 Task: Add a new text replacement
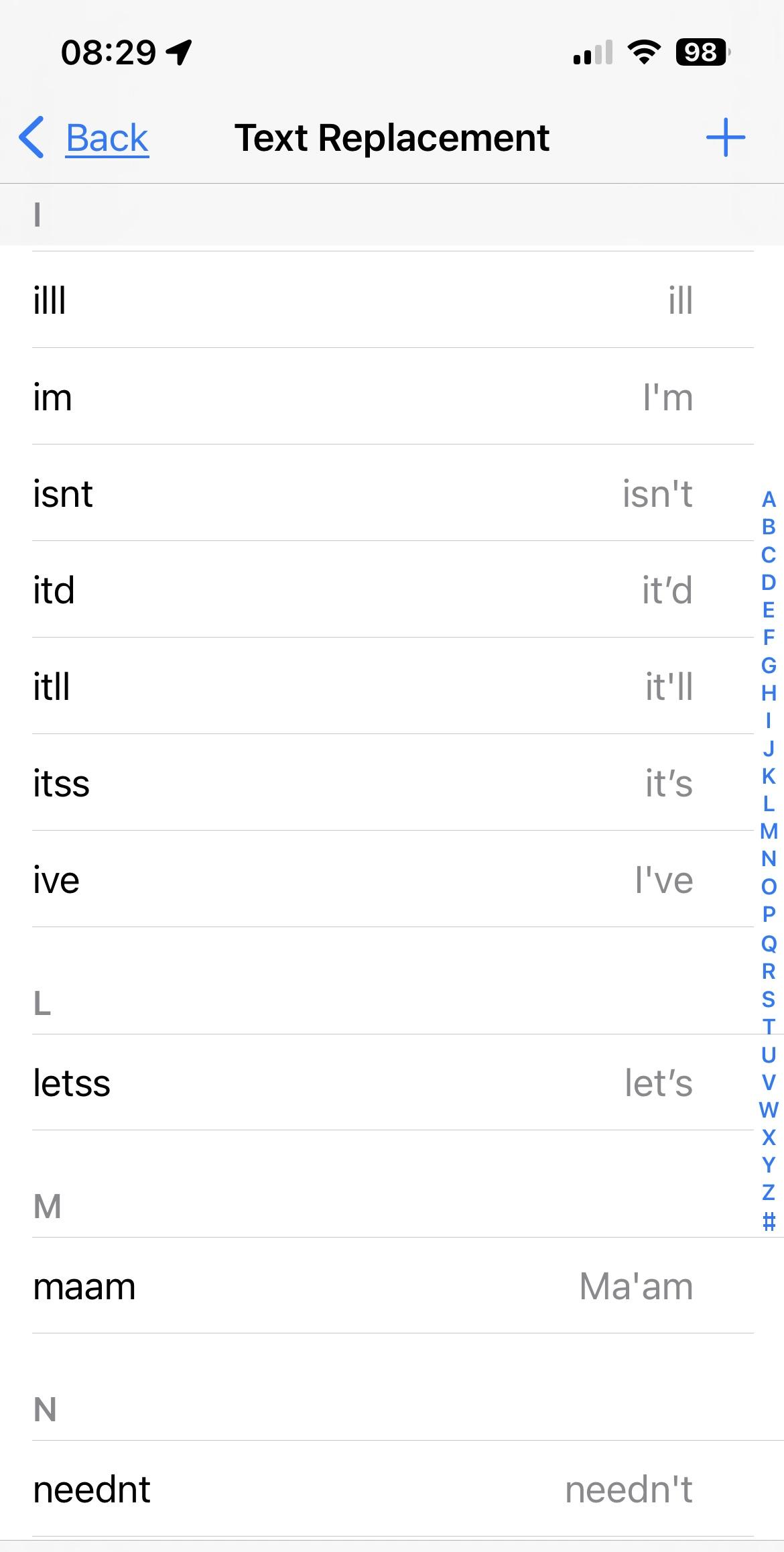(725, 138)
